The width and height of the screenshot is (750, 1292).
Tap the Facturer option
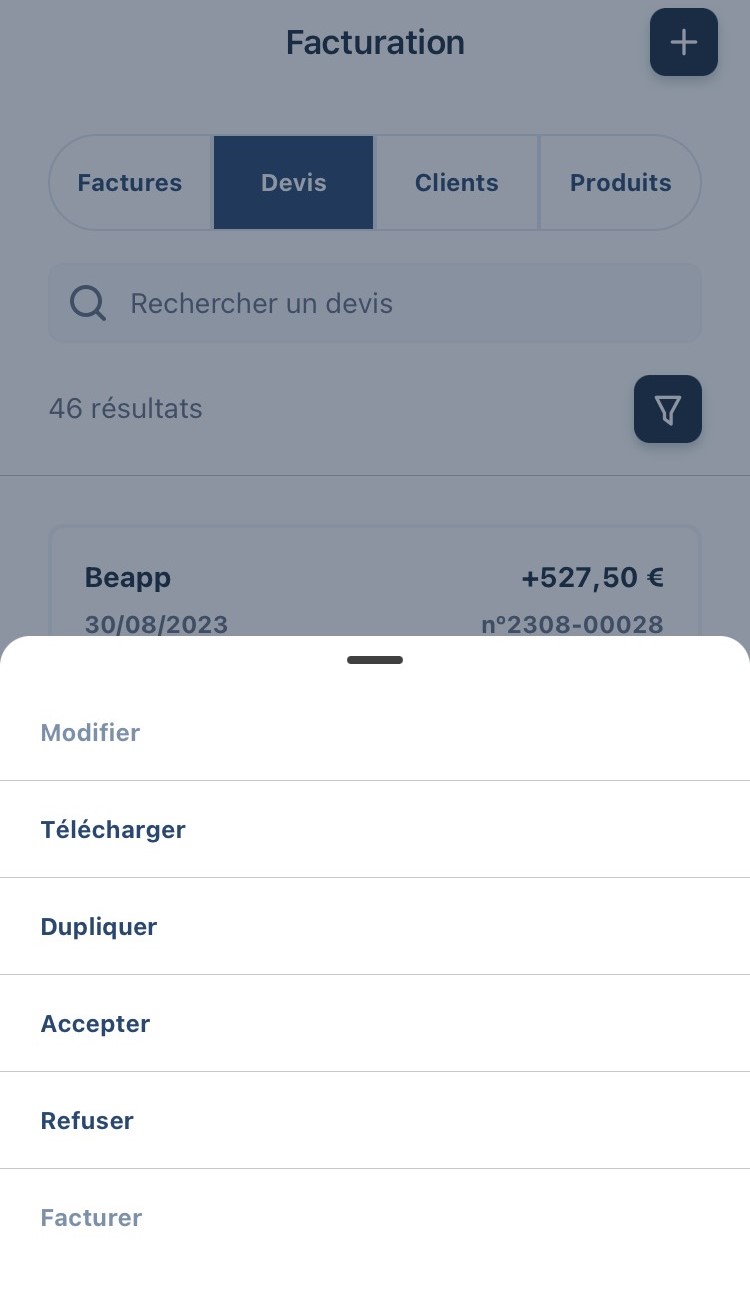[375, 1217]
